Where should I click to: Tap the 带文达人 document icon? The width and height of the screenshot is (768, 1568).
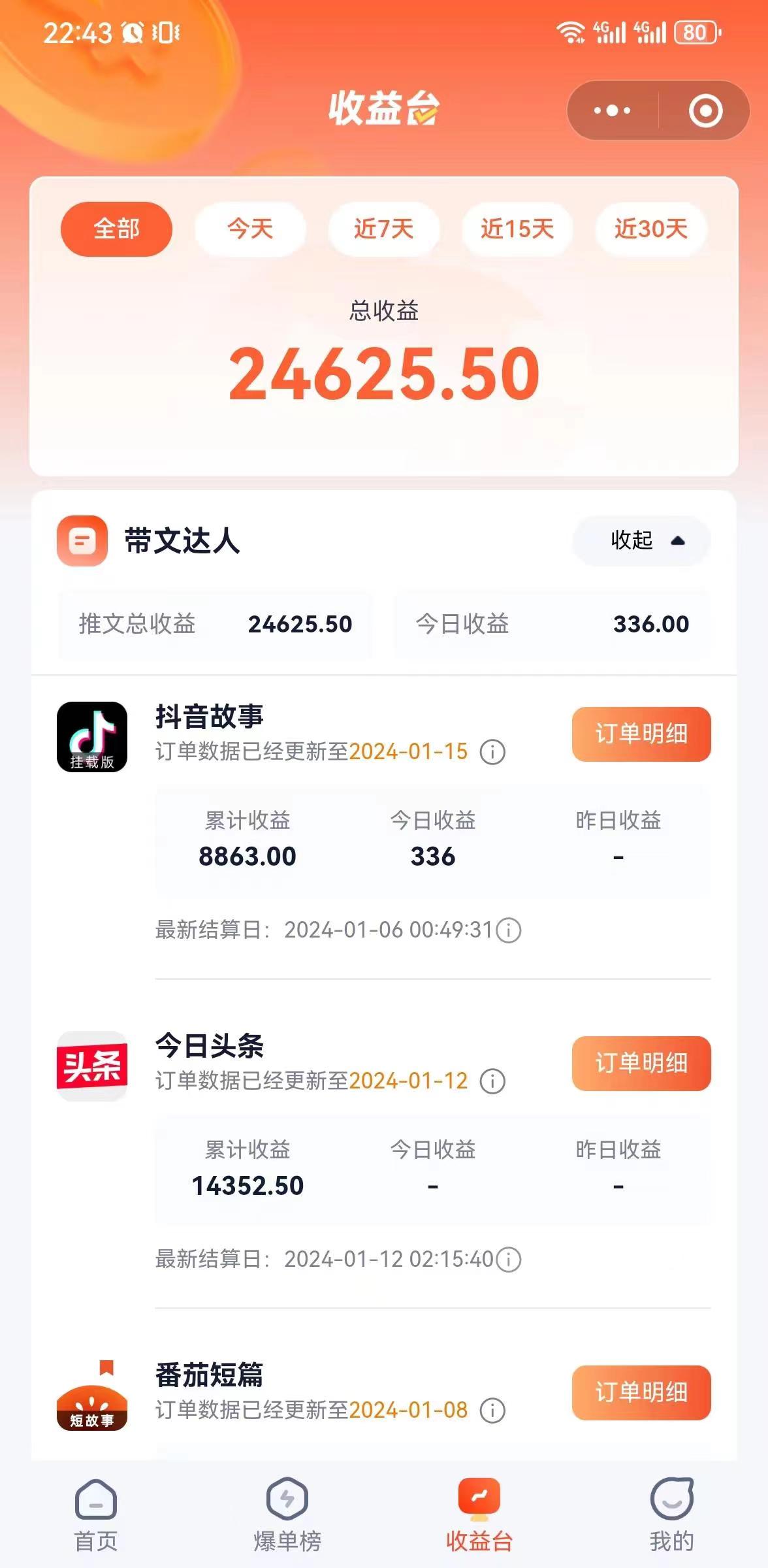click(x=82, y=542)
